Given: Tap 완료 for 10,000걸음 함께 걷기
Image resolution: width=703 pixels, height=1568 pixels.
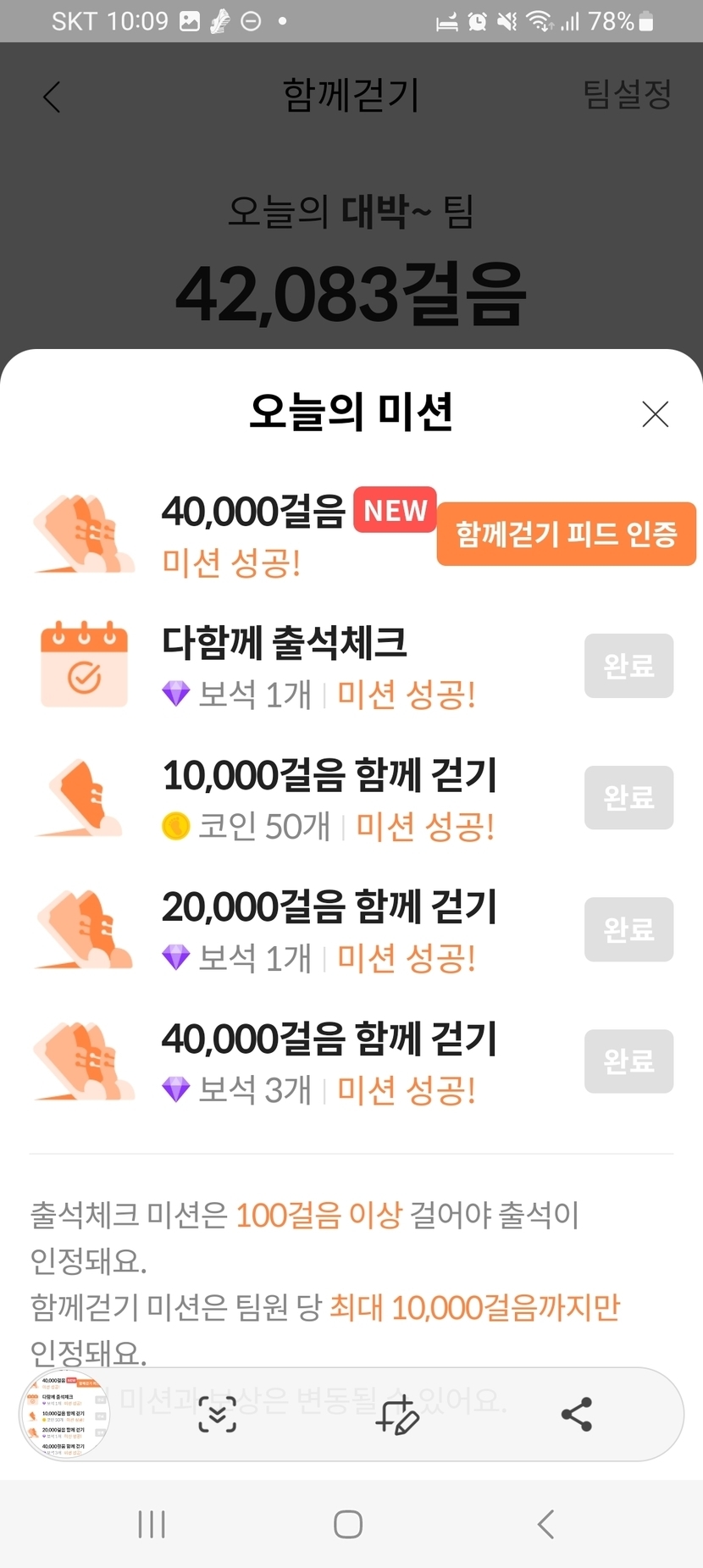Looking at the screenshot, I should click(x=628, y=797).
